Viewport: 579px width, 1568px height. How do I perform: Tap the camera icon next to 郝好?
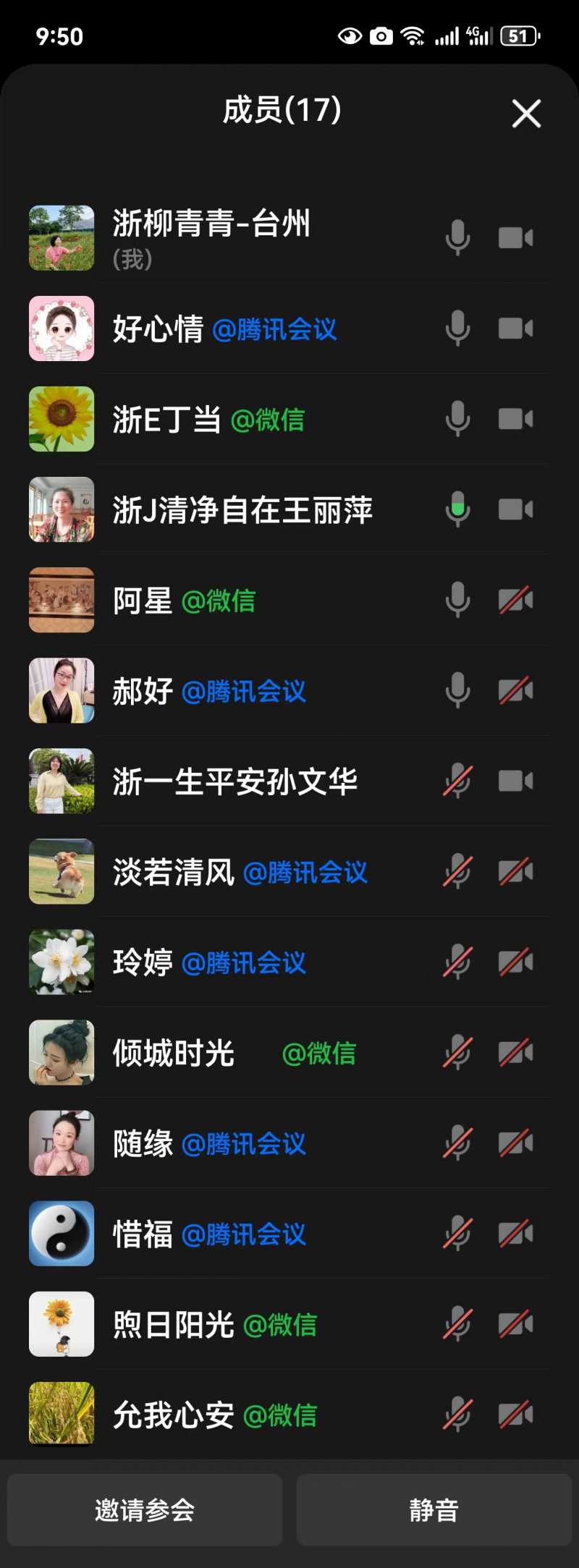click(x=515, y=691)
